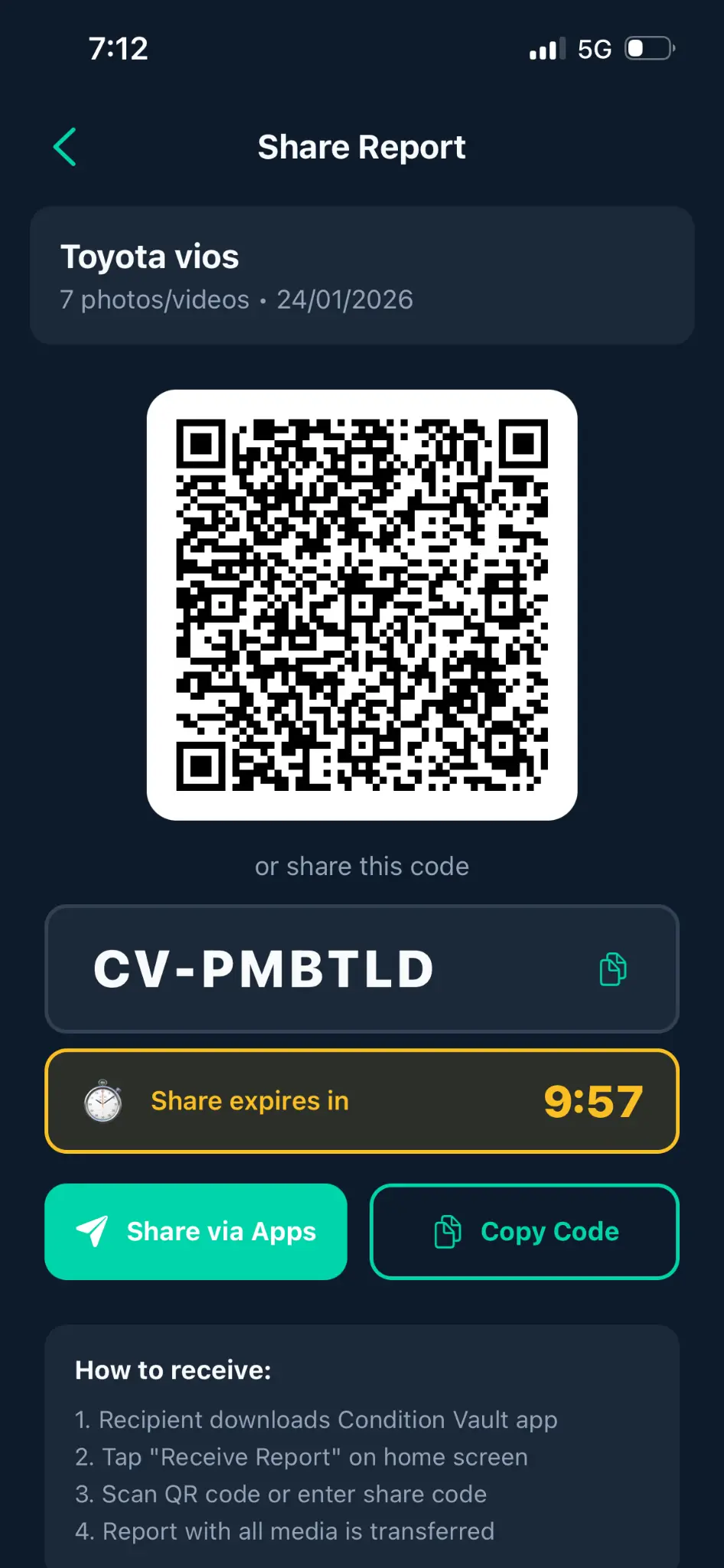Tap the Share Report title
The image size is (724, 1568).
[361, 147]
